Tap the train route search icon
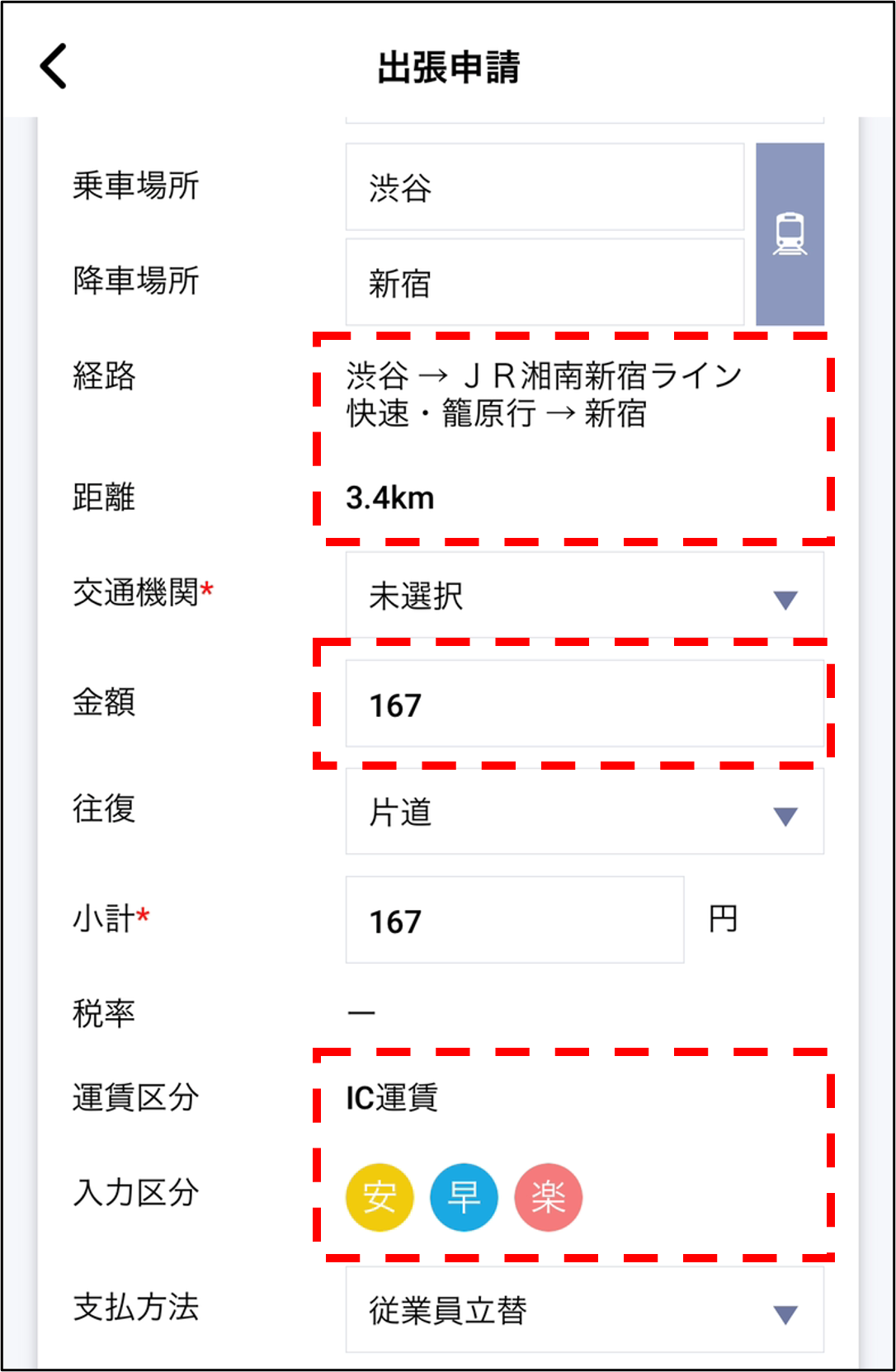This screenshot has height=1372, width=896. point(790,233)
